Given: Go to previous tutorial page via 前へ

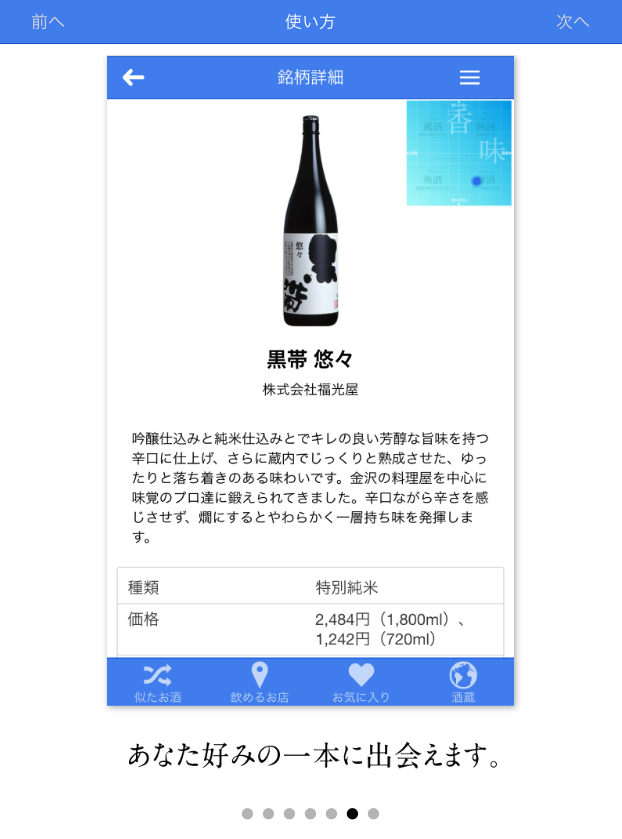Looking at the screenshot, I should click(x=47, y=21).
